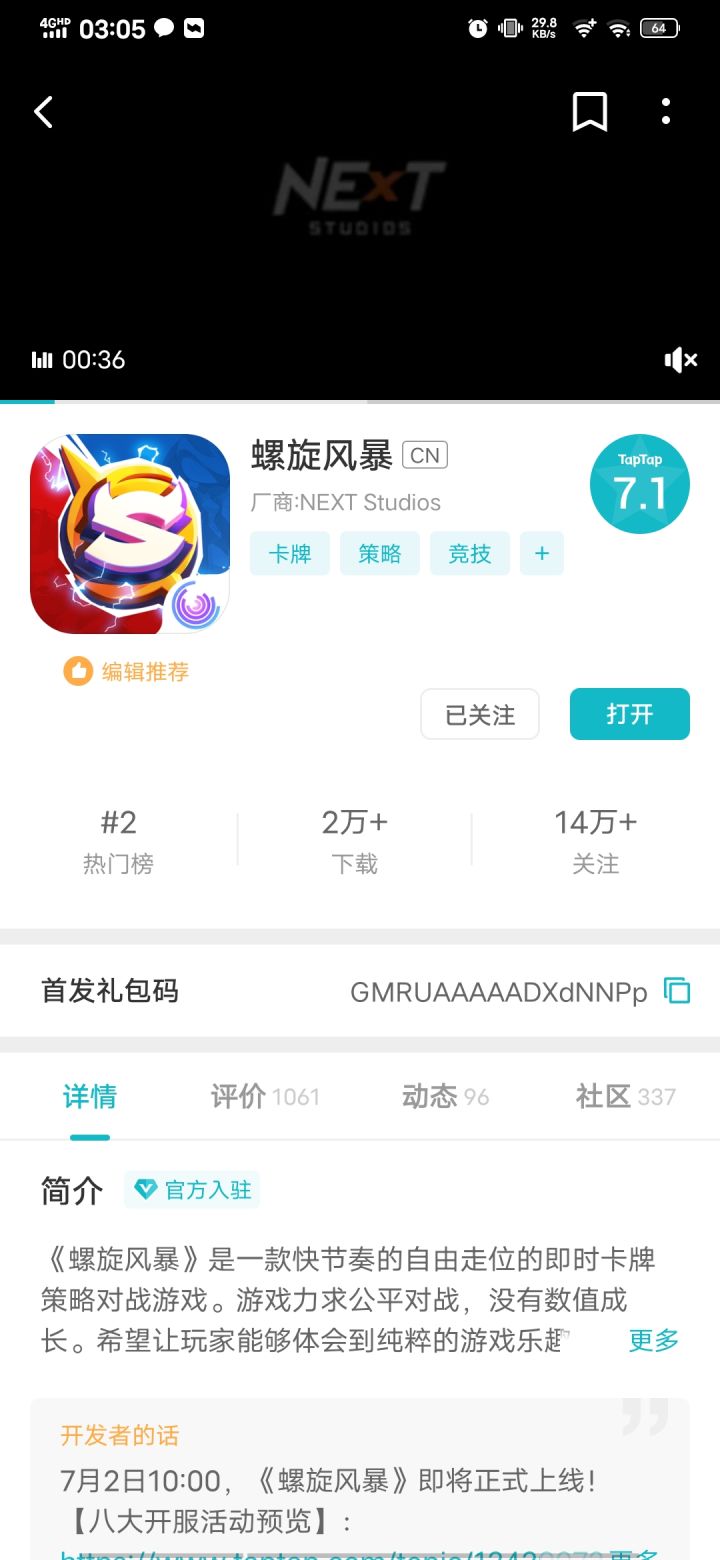Toggle off the 已关注 follow state

480,714
